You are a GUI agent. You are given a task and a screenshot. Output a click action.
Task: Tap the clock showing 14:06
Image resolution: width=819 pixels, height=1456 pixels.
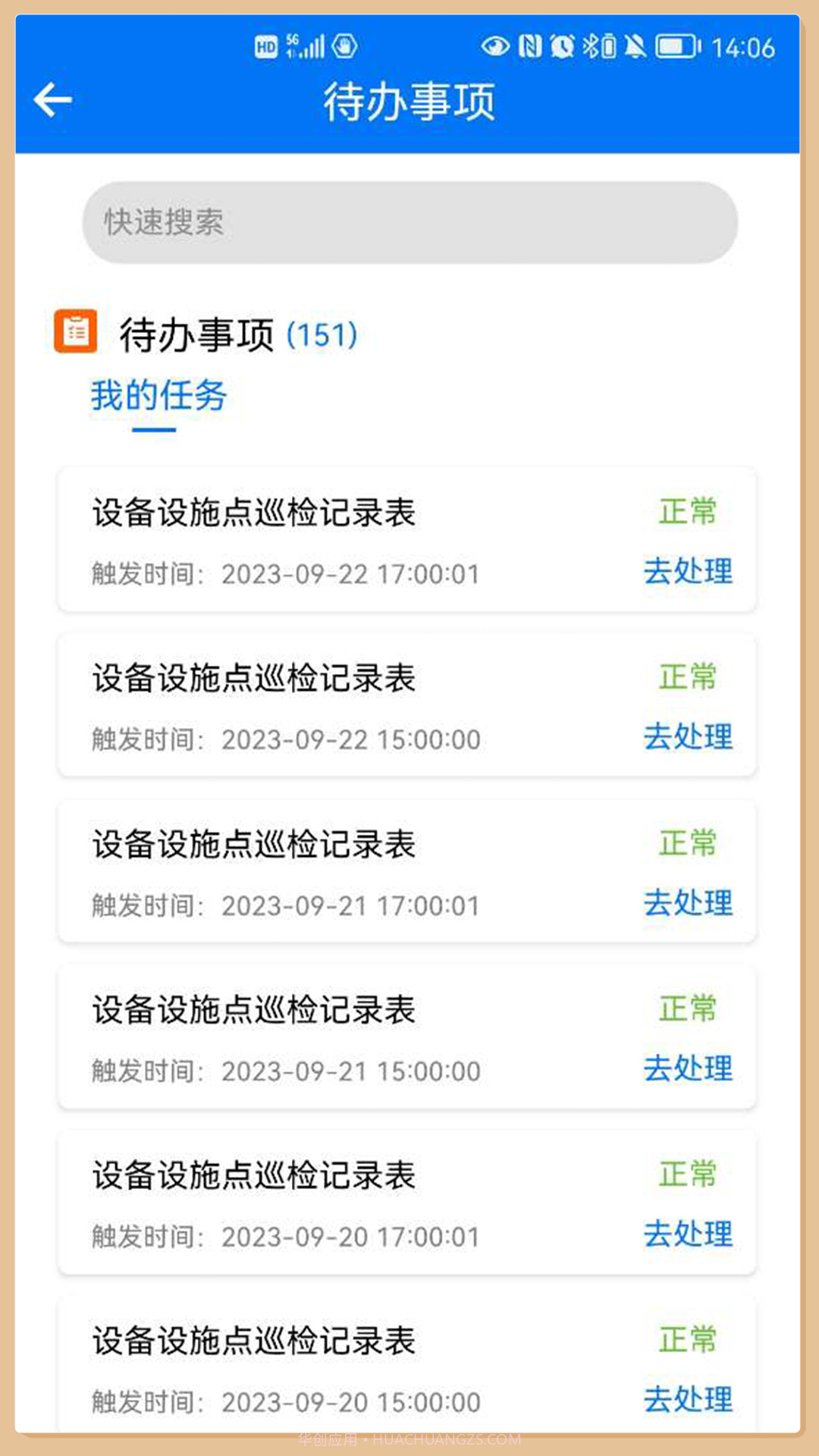[x=743, y=47]
